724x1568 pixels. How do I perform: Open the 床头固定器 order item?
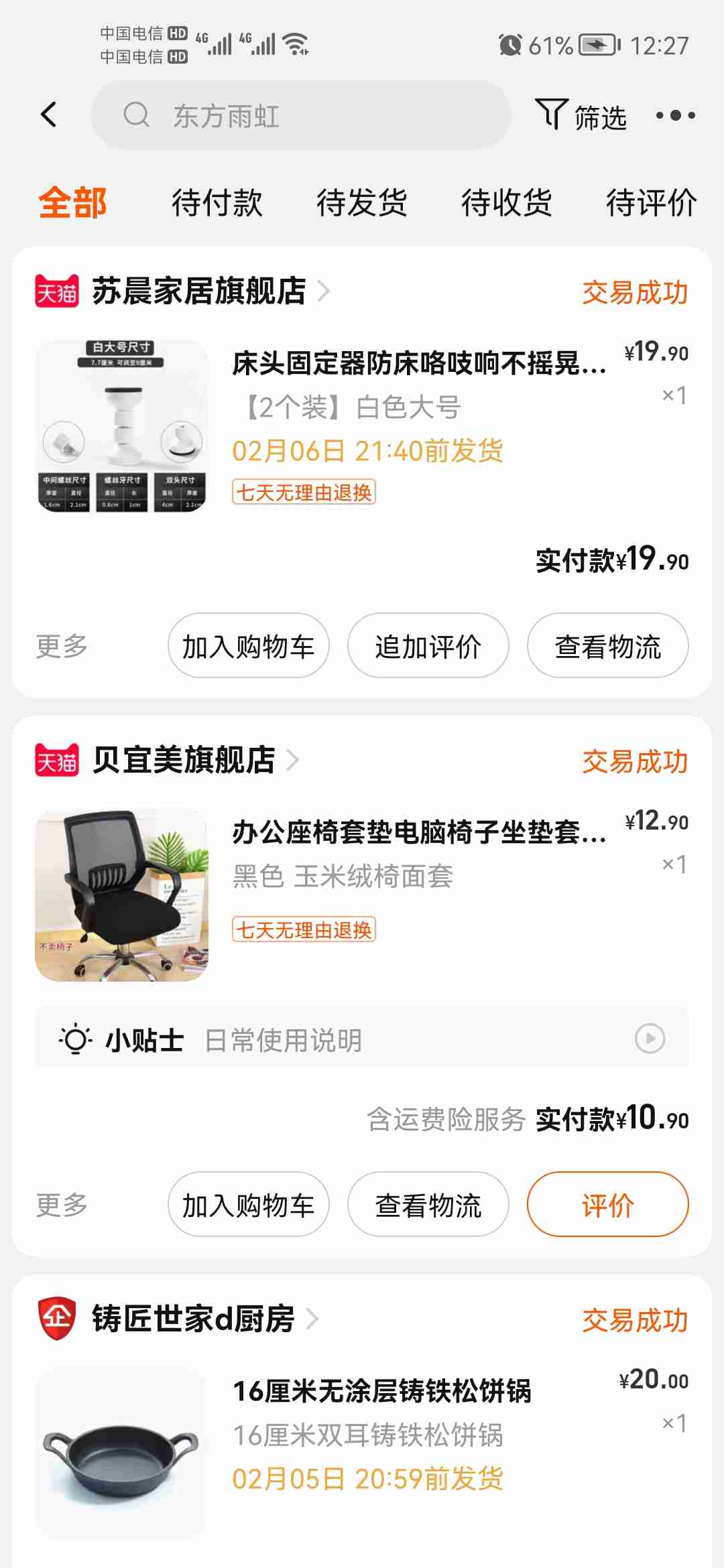tap(418, 364)
